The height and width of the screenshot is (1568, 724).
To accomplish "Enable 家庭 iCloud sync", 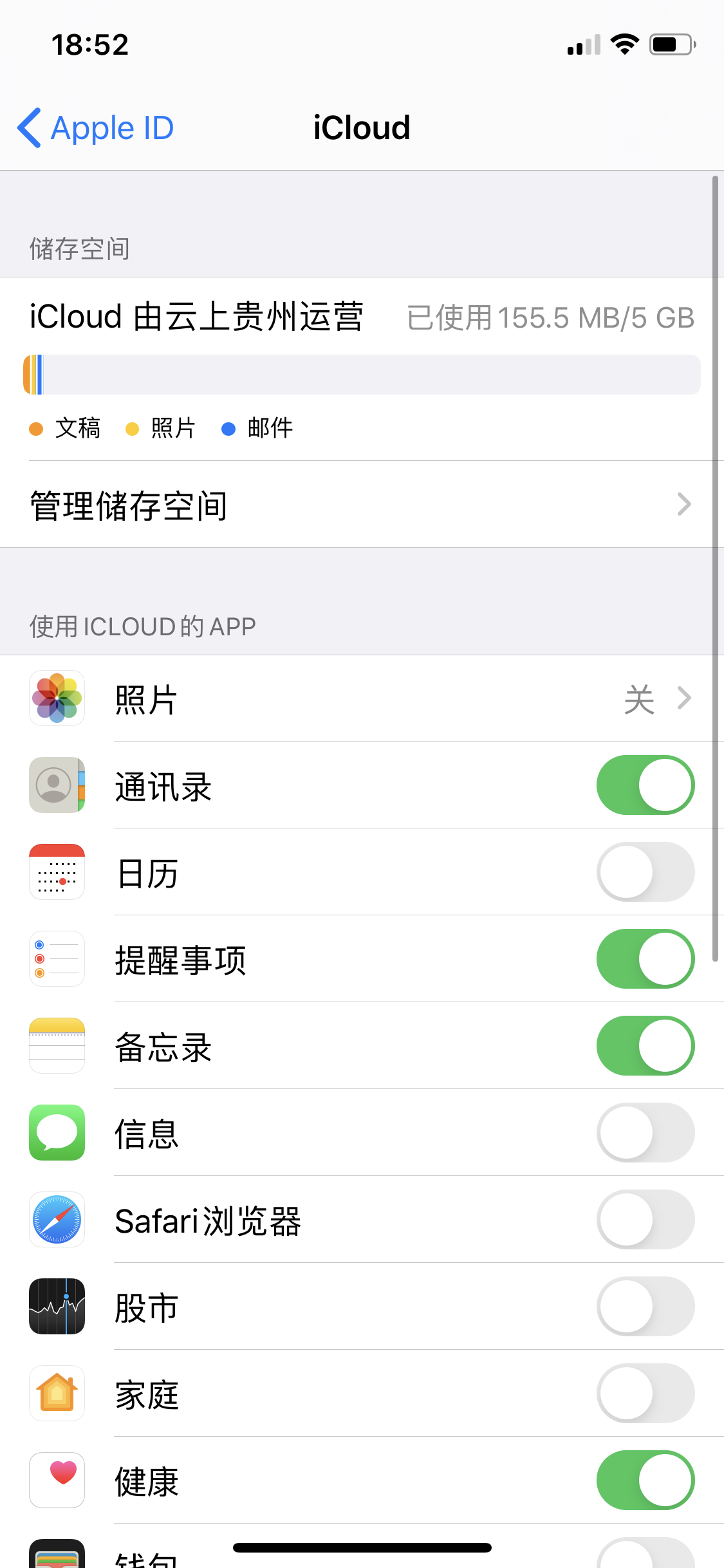I will pos(645,1394).
